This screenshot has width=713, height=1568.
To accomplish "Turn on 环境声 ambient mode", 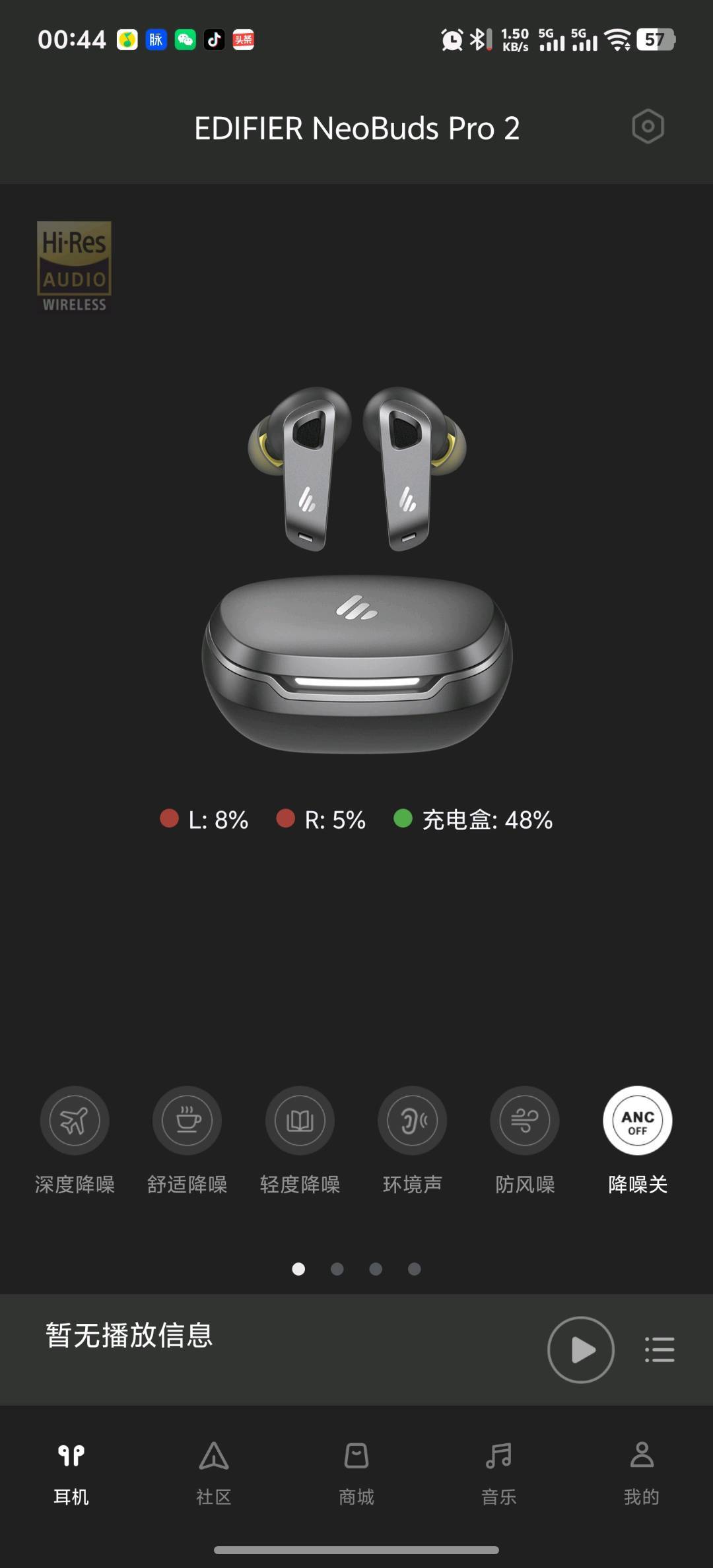I will [x=412, y=1121].
